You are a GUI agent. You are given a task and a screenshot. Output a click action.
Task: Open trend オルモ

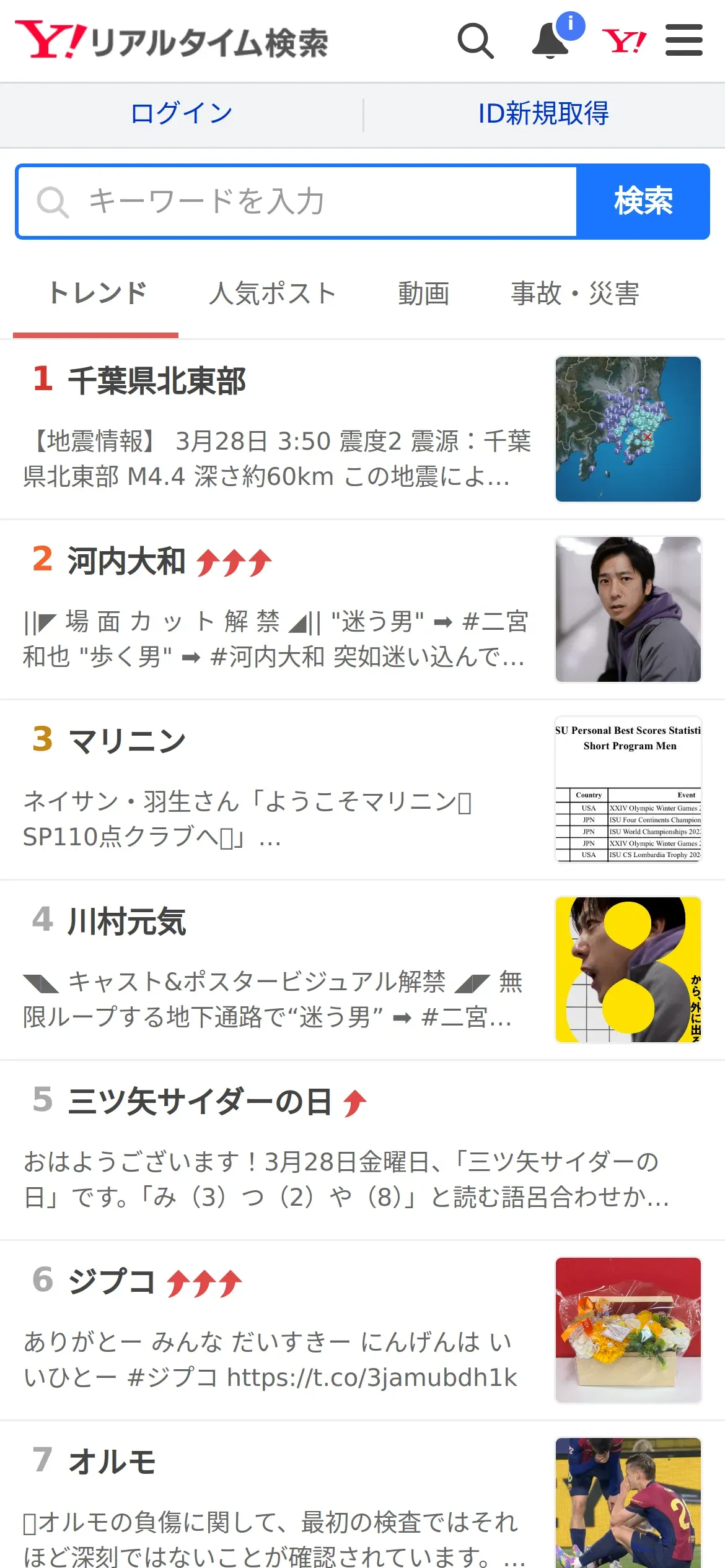(362, 1495)
